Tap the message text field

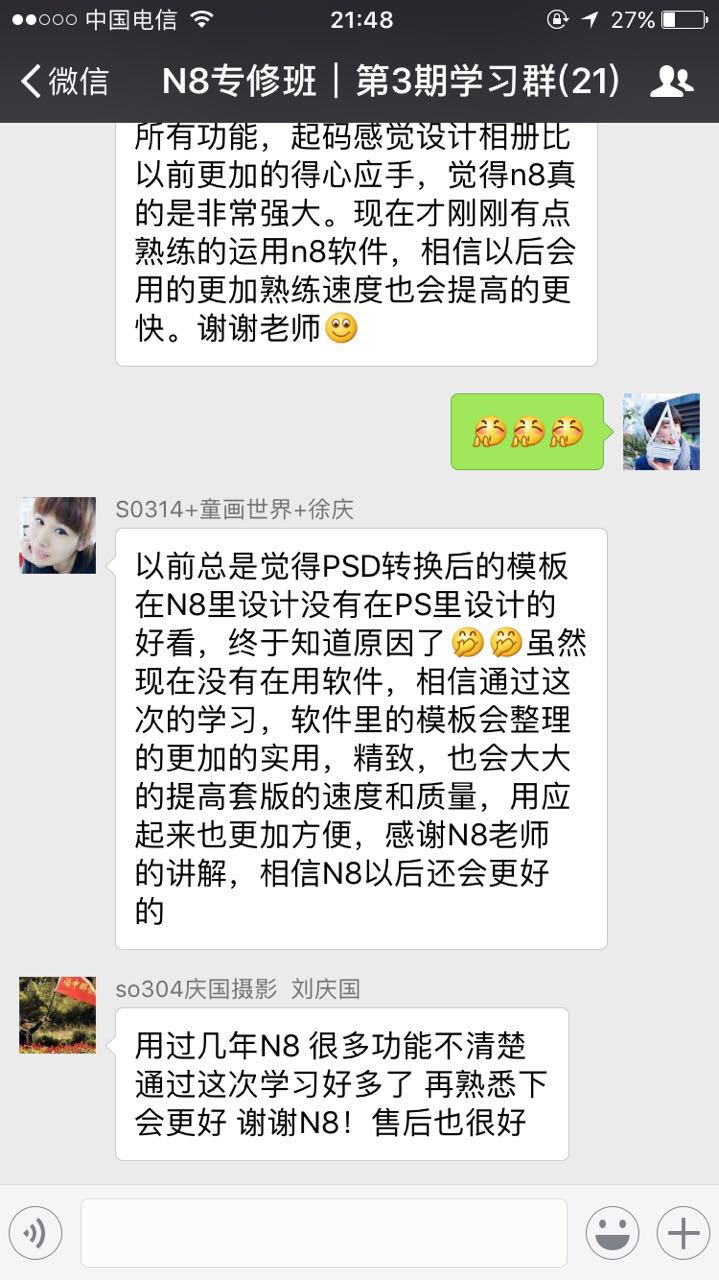tap(324, 1233)
